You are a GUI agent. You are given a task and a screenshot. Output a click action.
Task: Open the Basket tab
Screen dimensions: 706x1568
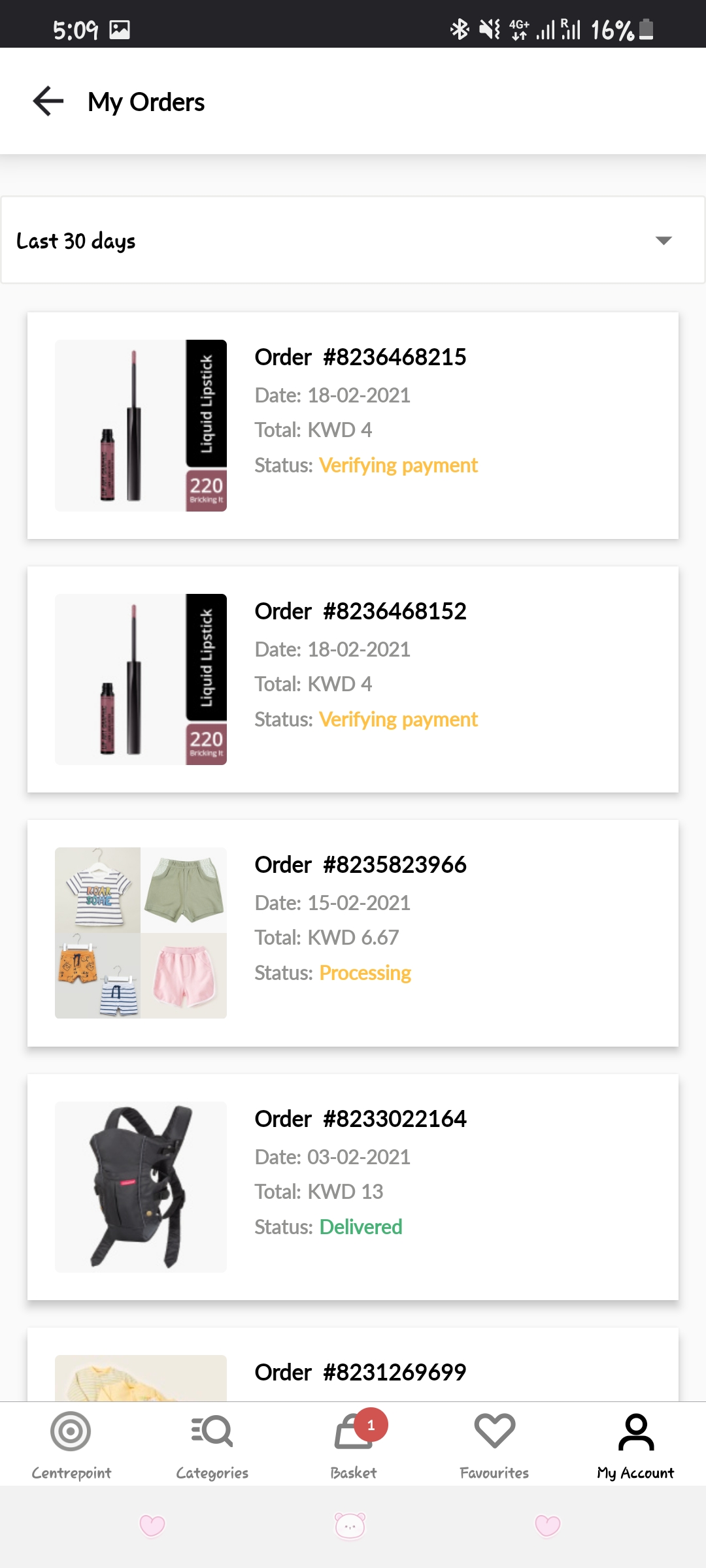tap(353, 1444)
